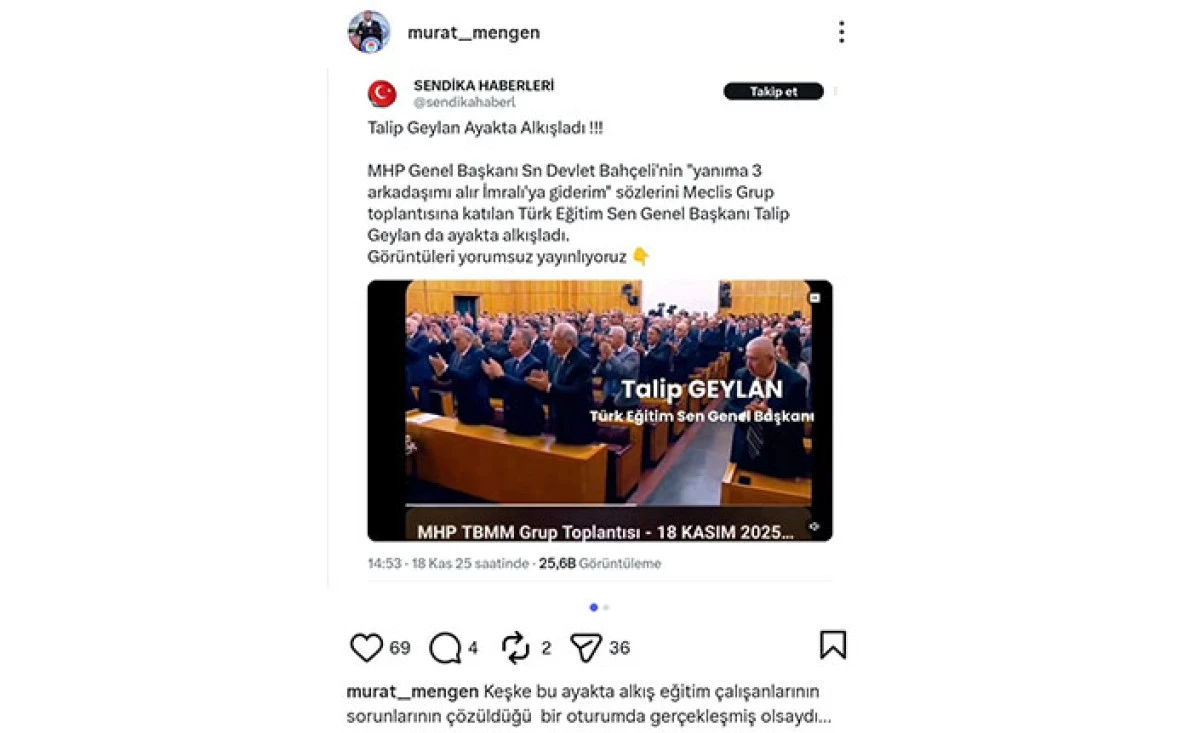The width and height of the screenshot is (1200, 733).
Task: Tap the murat_mengen username in the post header
Action: tap(473, 33)
